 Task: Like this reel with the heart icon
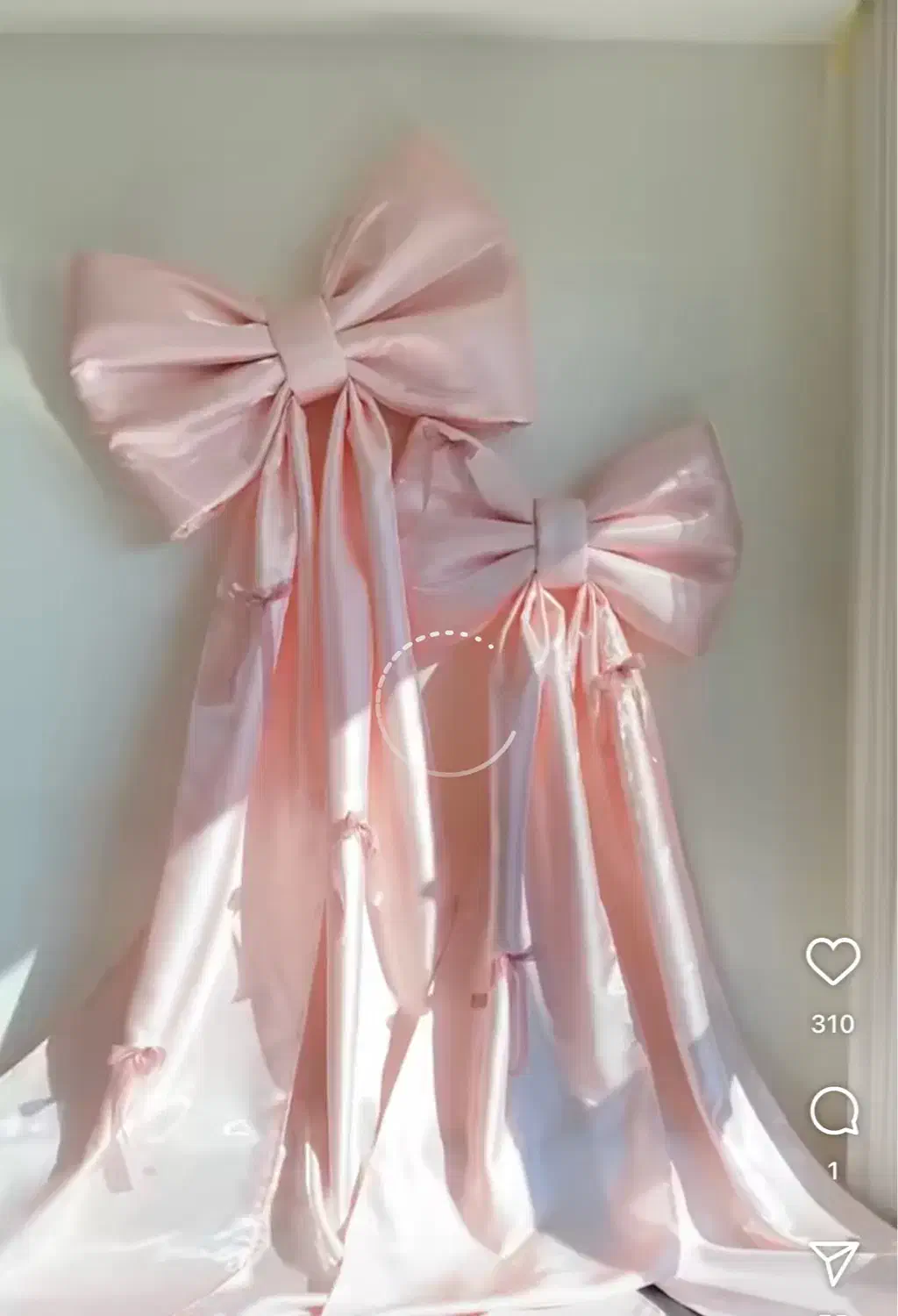[x=832, y=962]
